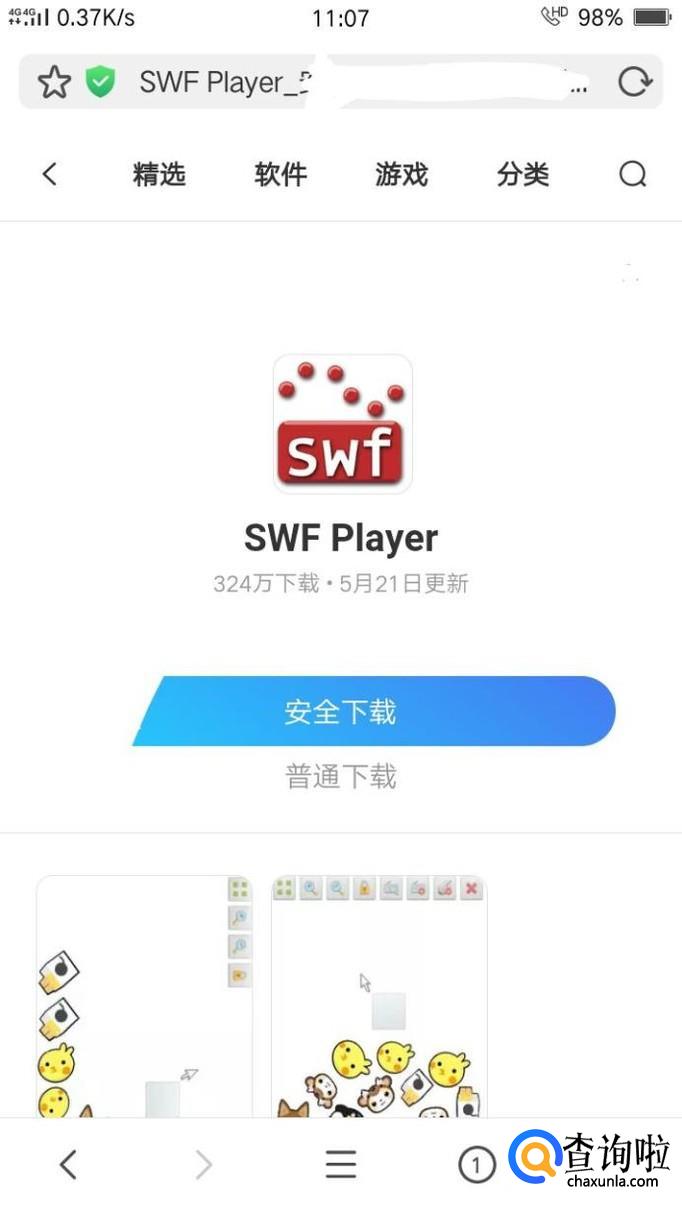Switch to the 软件 tab
682x1212 pixels.
tap(280, 174)
